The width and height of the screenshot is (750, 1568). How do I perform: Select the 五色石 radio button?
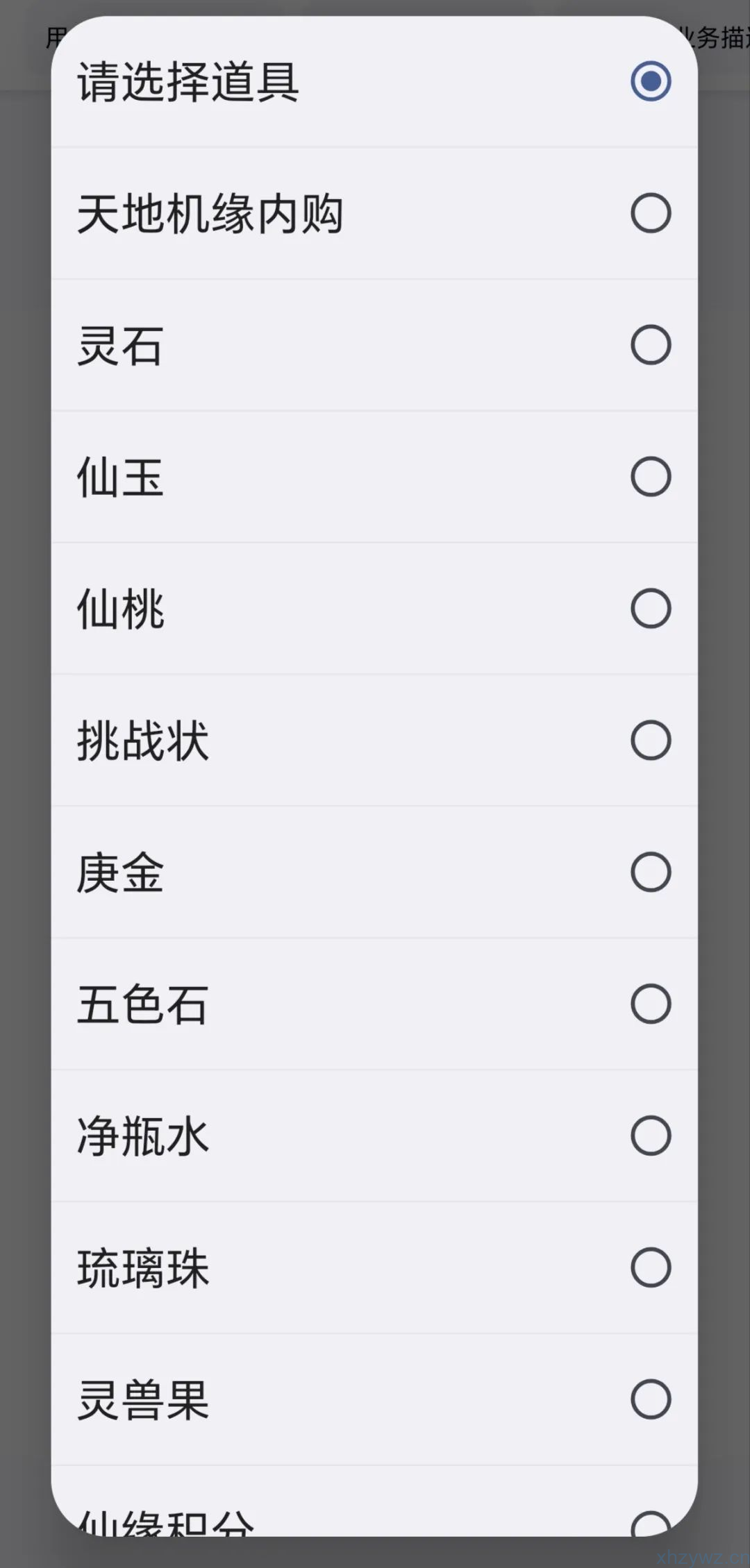tap(649, 1002)
